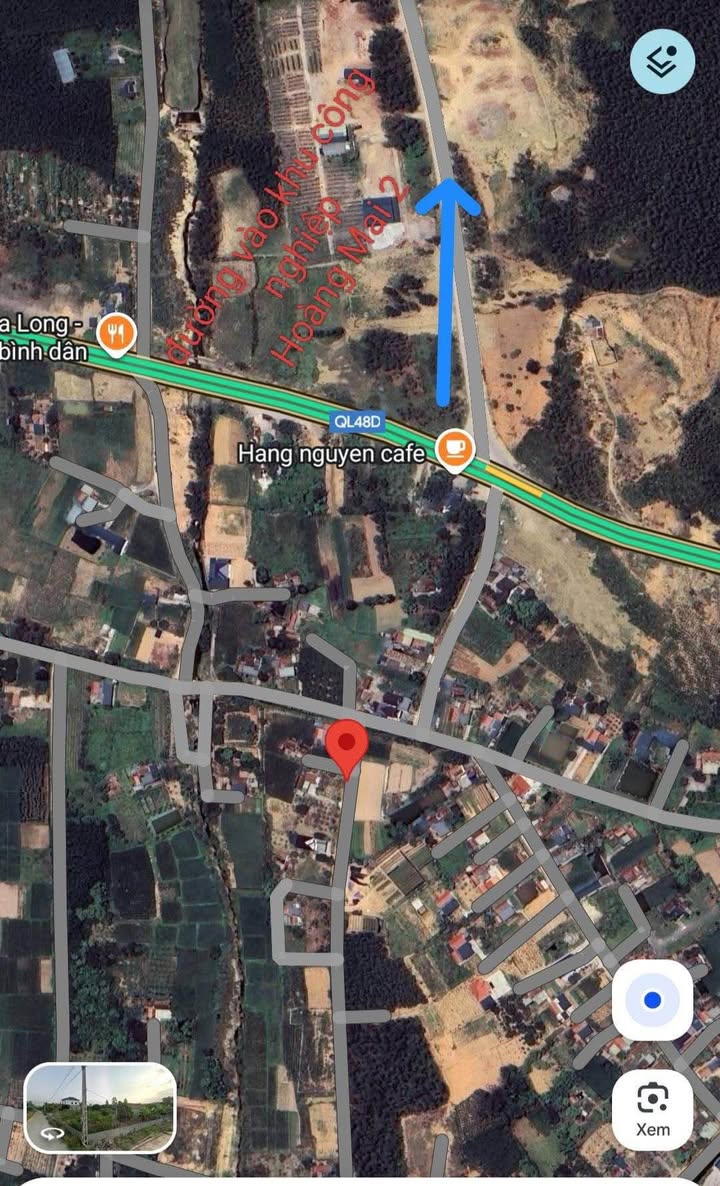Open the Long bình dân restaurant marker
This screenshot has height=1186, width=720.
coord(116,334)
